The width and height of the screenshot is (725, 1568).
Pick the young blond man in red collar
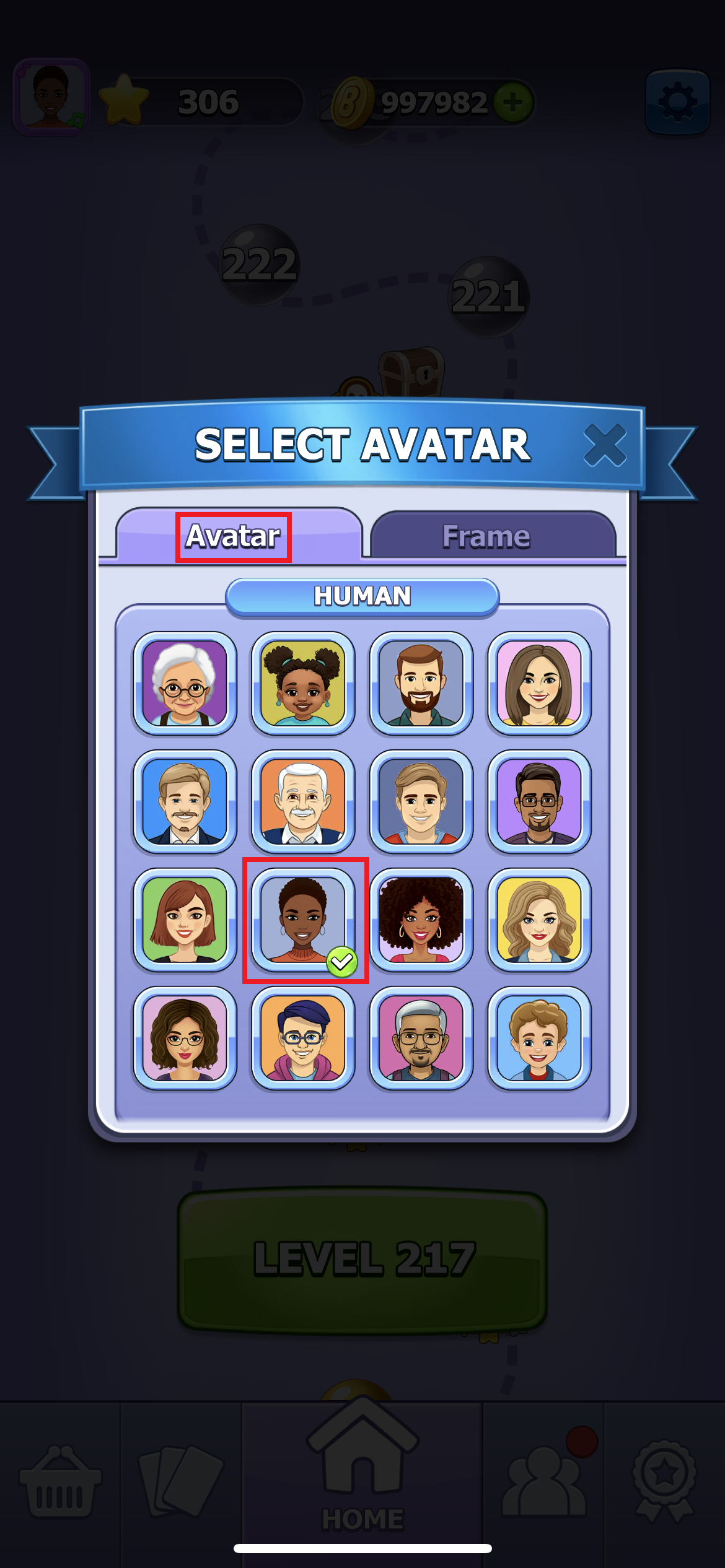421,801
